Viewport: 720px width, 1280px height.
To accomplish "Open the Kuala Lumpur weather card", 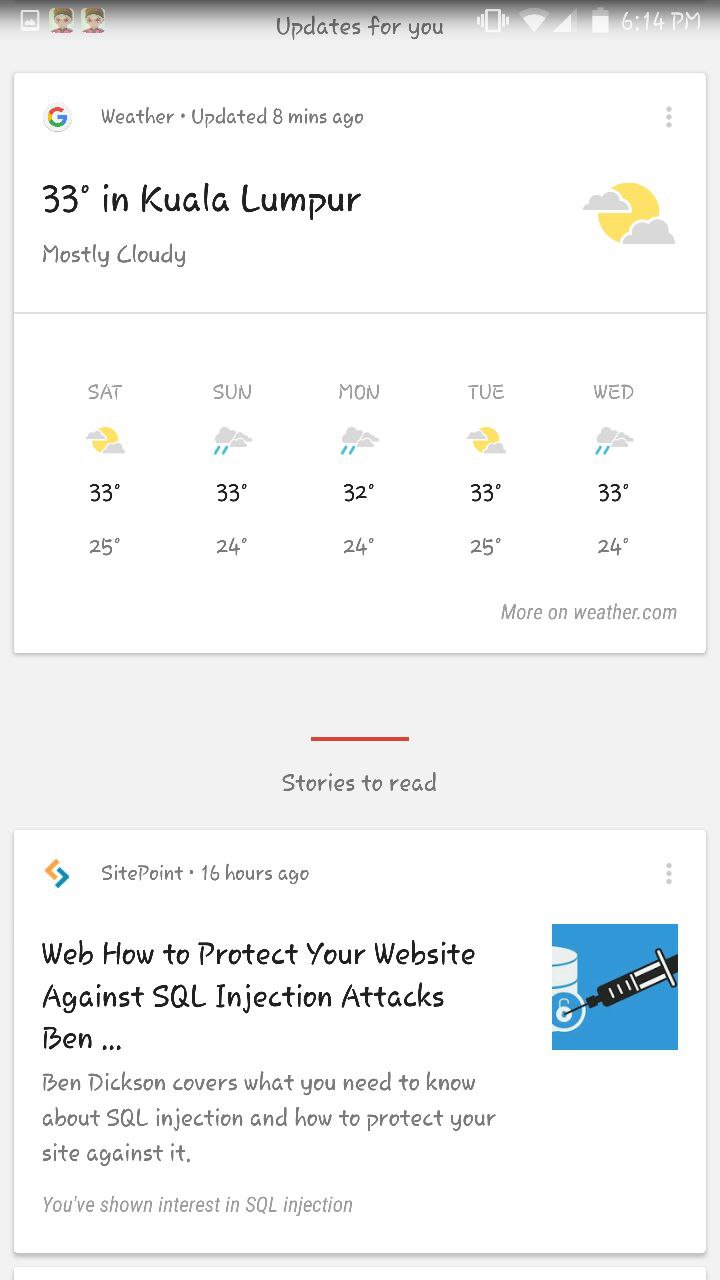I will coord(201,200).
